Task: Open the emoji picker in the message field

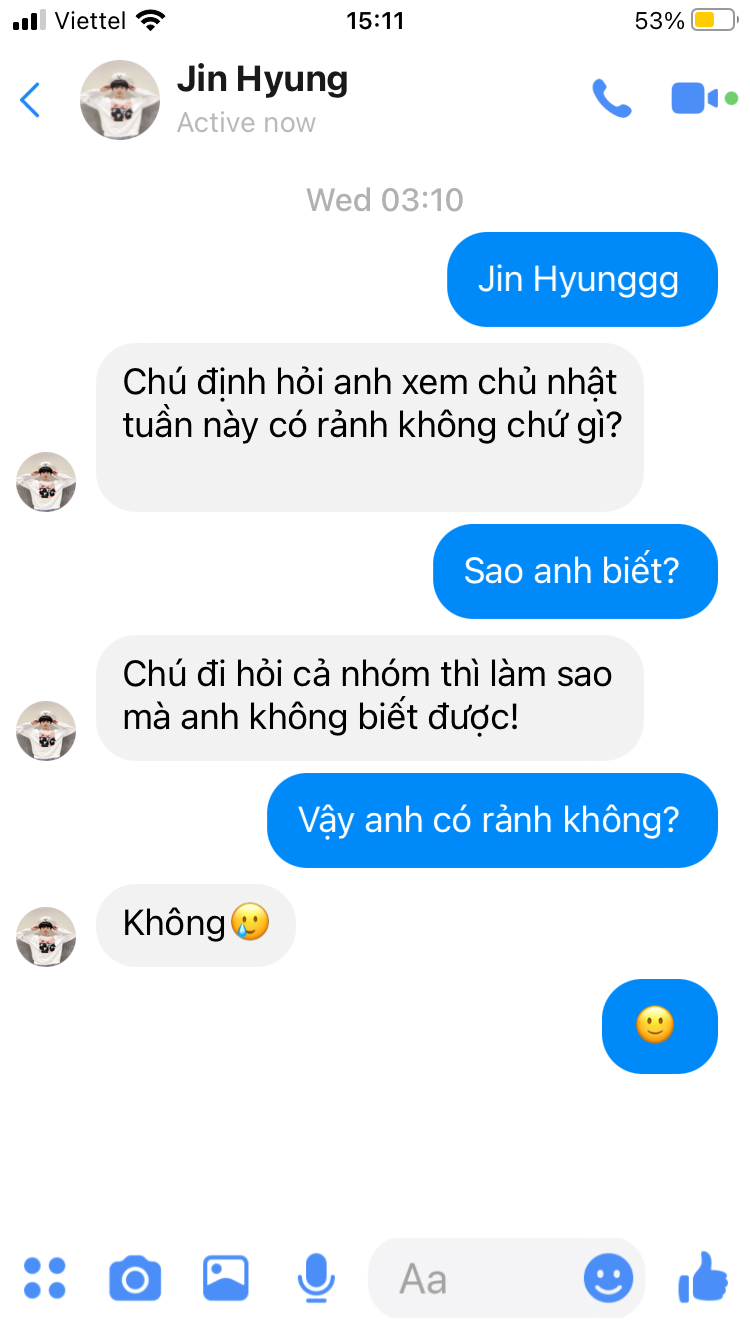Action: click(608, 1278)
